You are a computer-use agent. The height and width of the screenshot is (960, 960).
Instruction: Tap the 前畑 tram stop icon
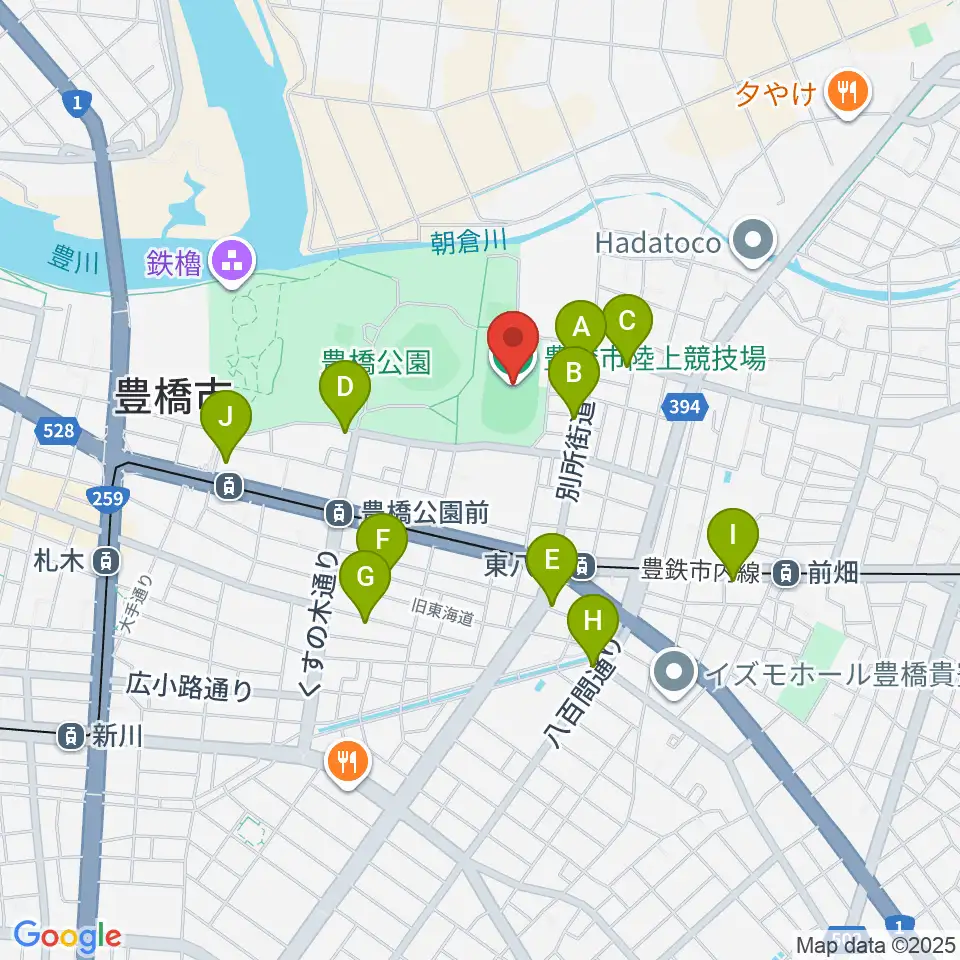(x=786, y=574)
